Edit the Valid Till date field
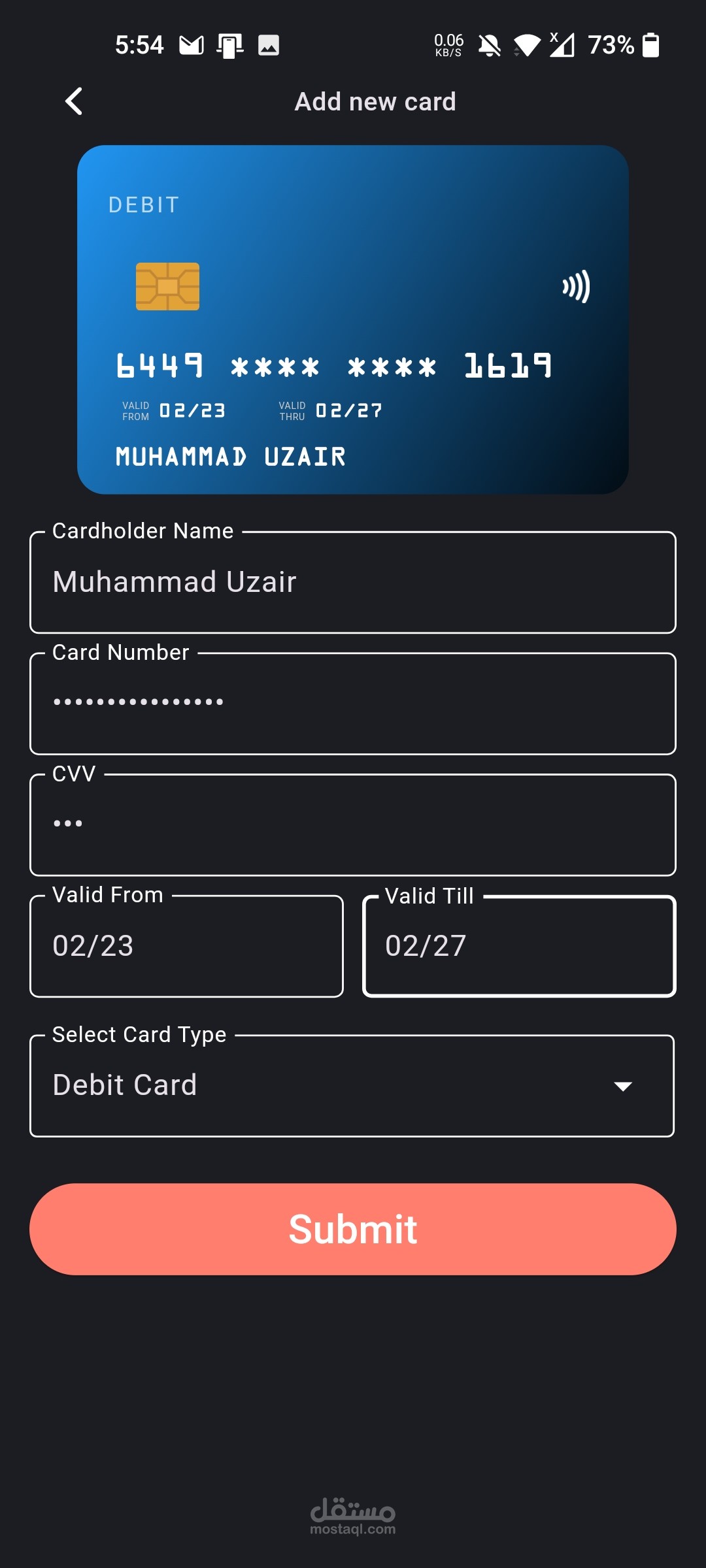Viewport: 706px width, 1568px height. click(x=519, y=946)
